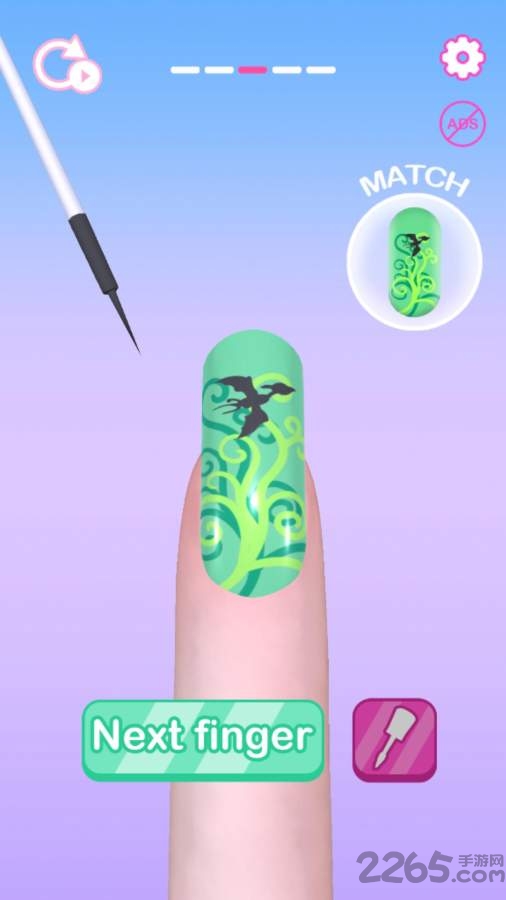Tap the redo with video icon
Viewport: 506px width, 900px height.
click(67, 65)
